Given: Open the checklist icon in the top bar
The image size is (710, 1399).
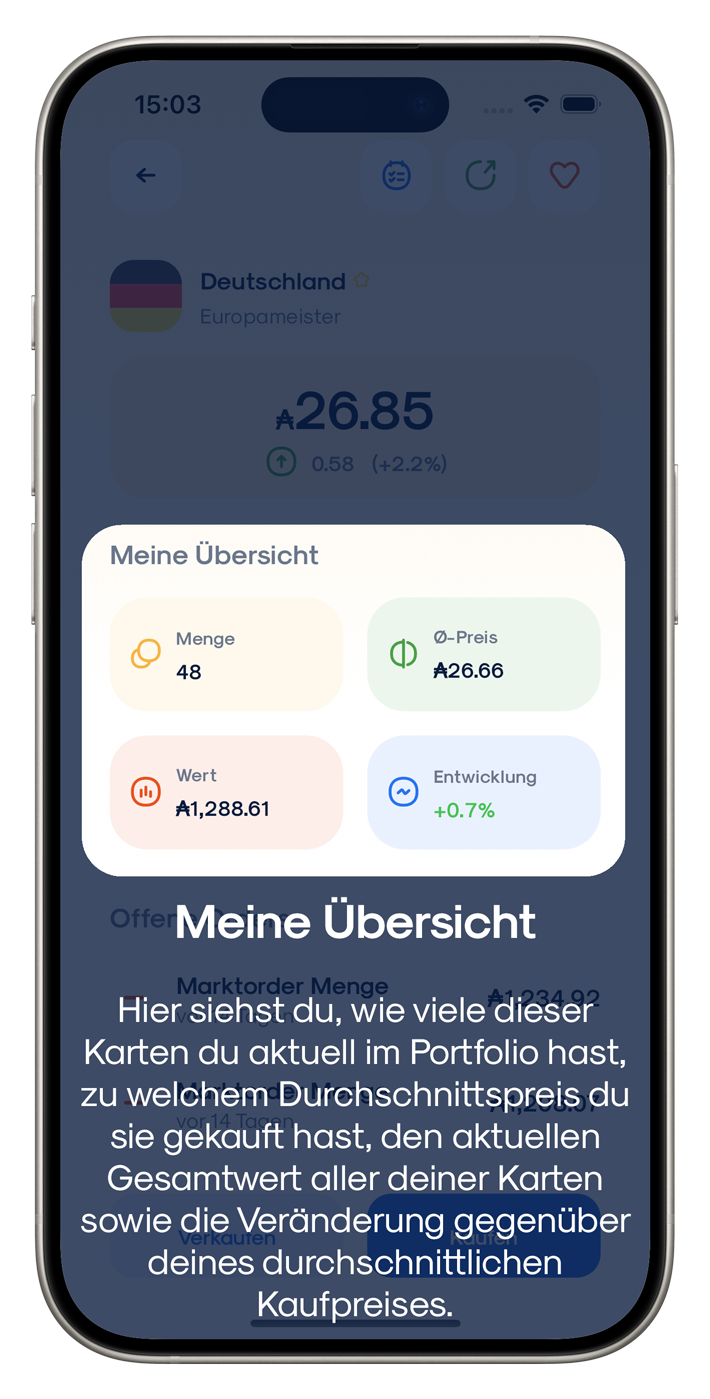Looking at the screenshot, I should 396,175.
